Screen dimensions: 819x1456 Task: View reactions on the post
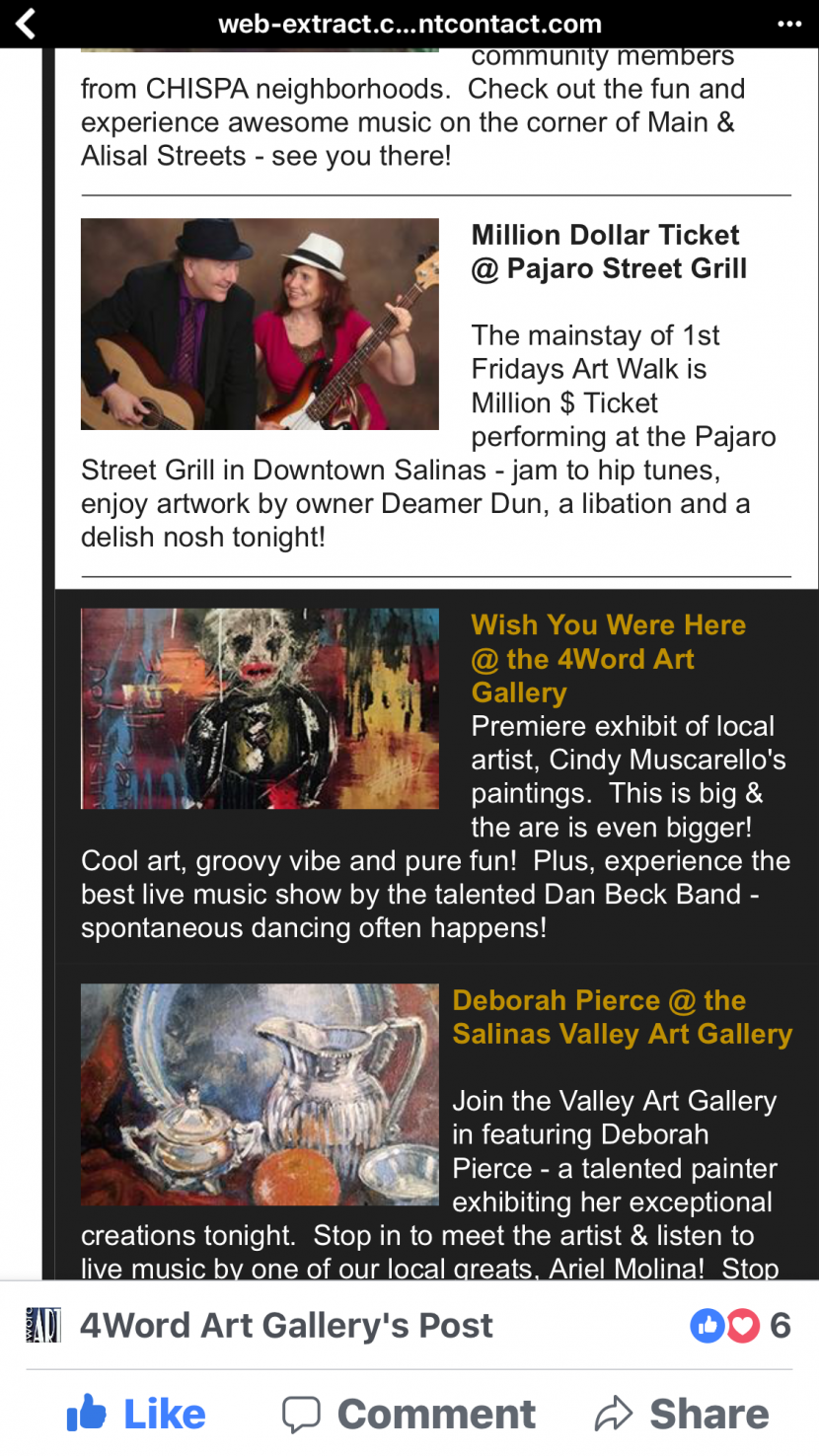click(739, 1326)
